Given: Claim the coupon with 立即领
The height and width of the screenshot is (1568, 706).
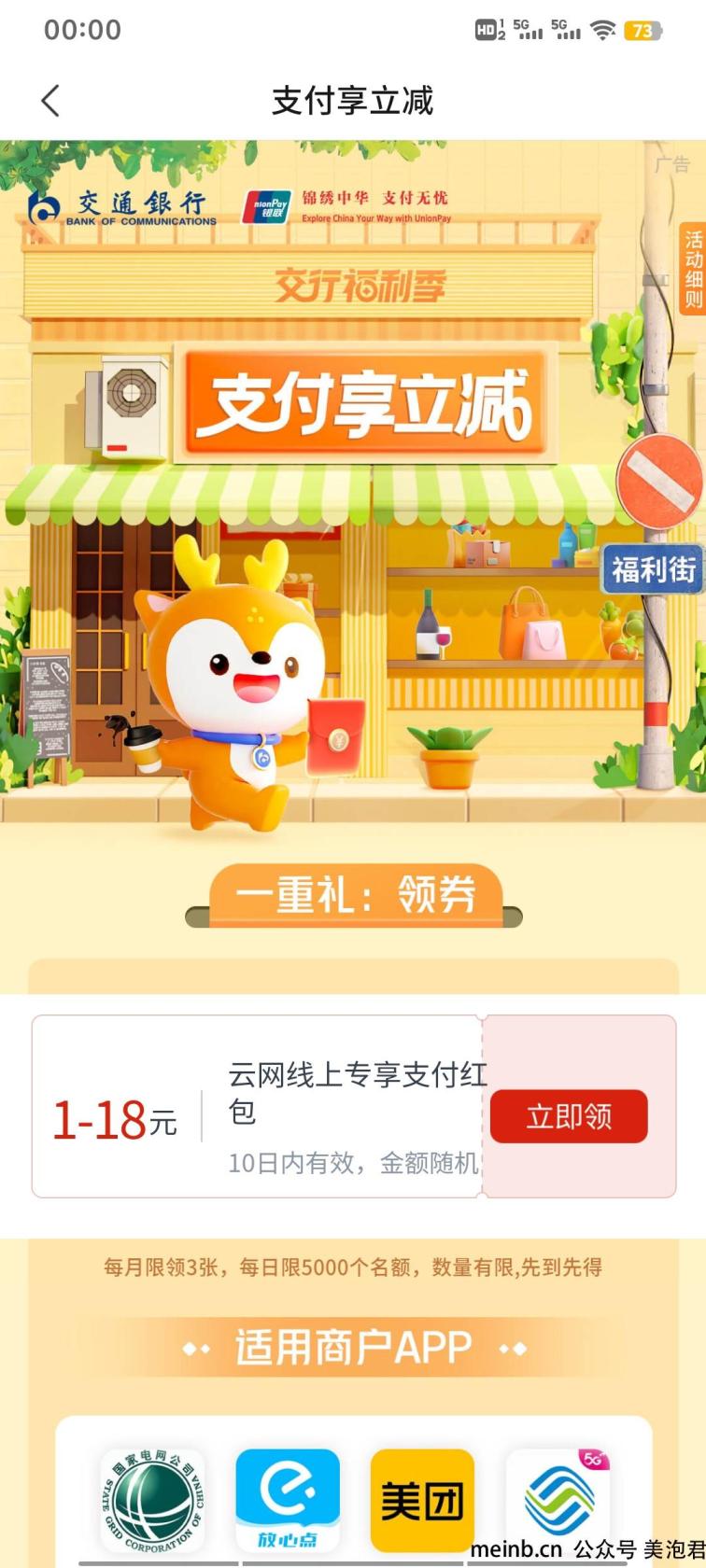Looking at the screenshot, I should pyautogui.click(x=569, y=1116).
